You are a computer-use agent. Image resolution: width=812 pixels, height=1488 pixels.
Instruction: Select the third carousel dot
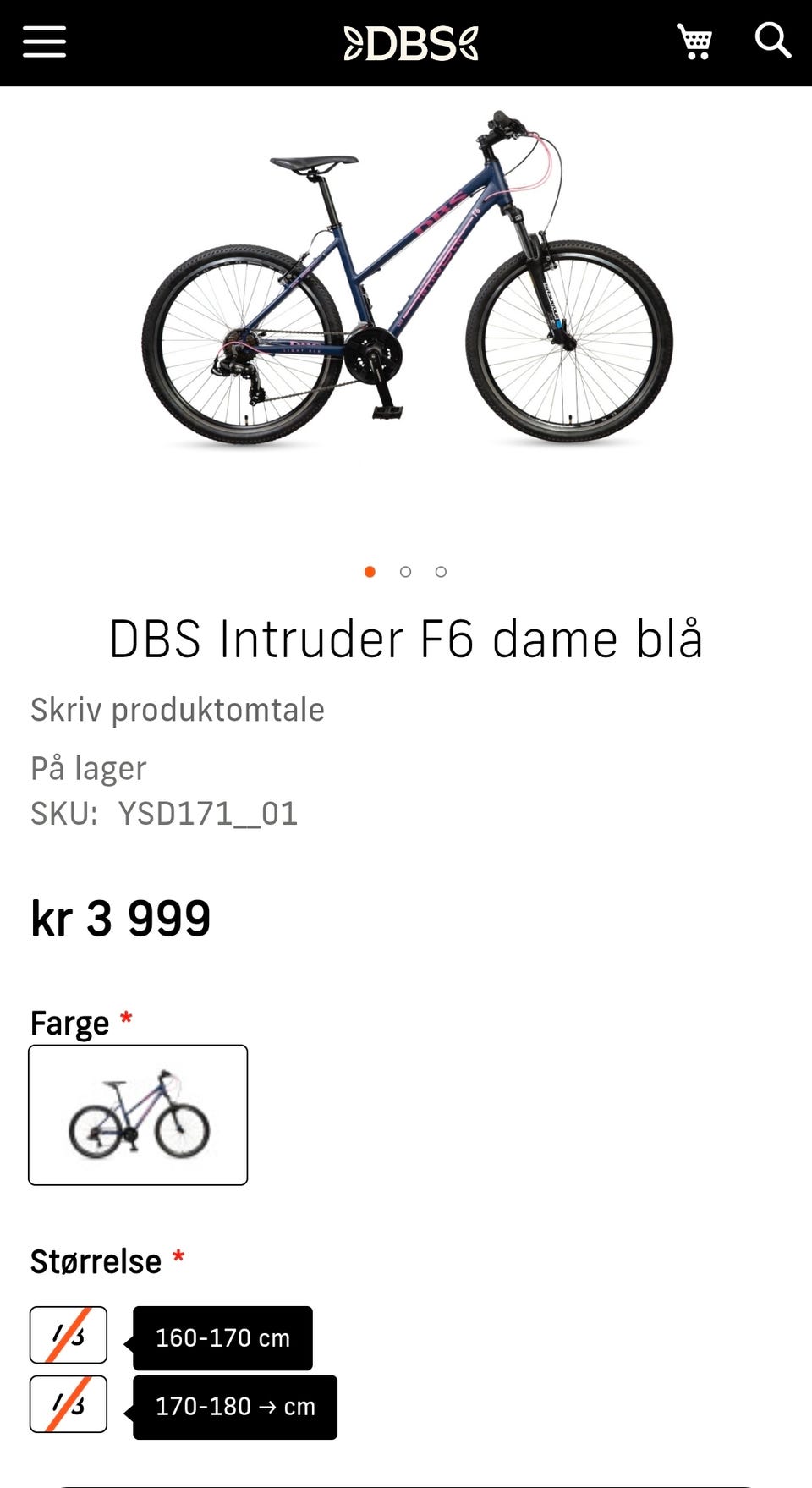coord(441,571)
